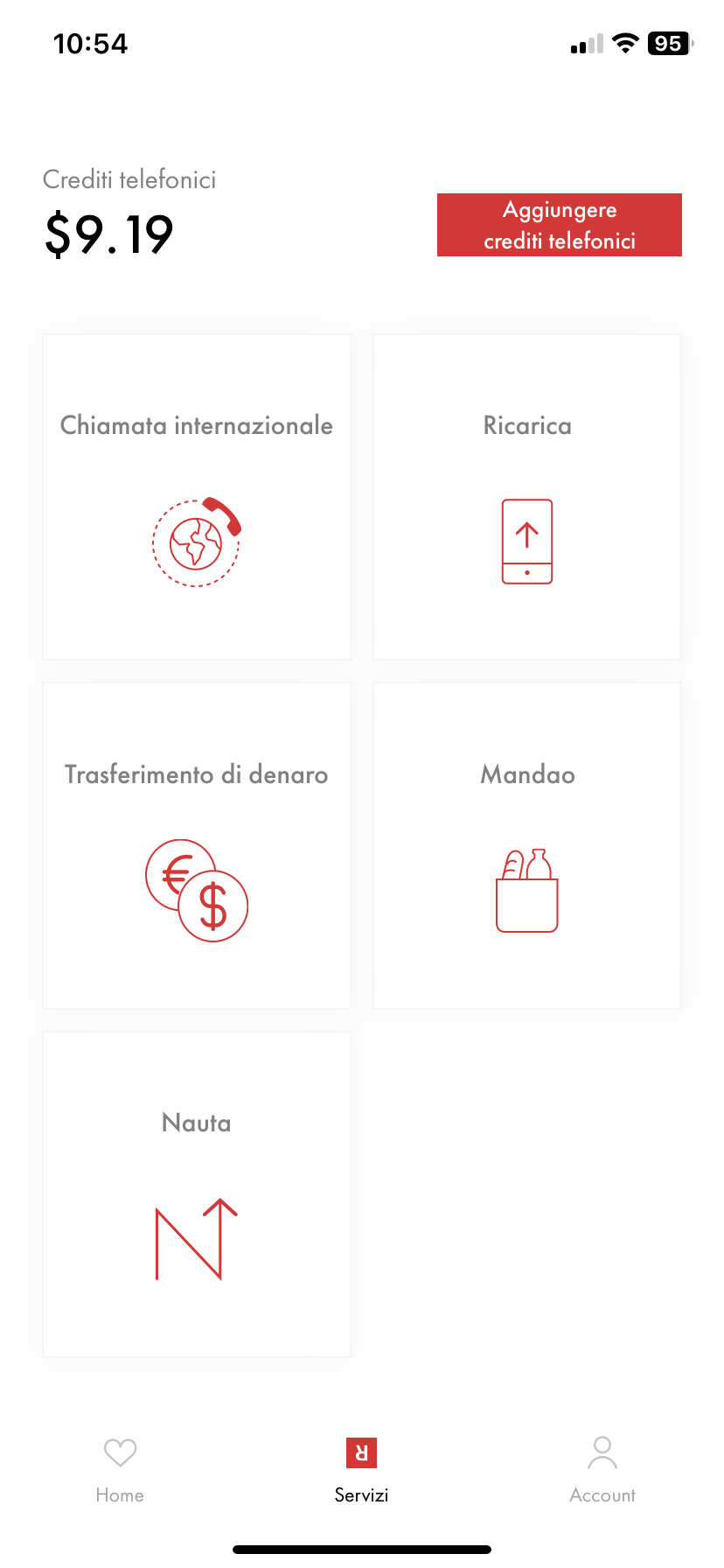Open the Nauta service card
The height and width of the screenshot is (1568, 724).
[197, 1194]
